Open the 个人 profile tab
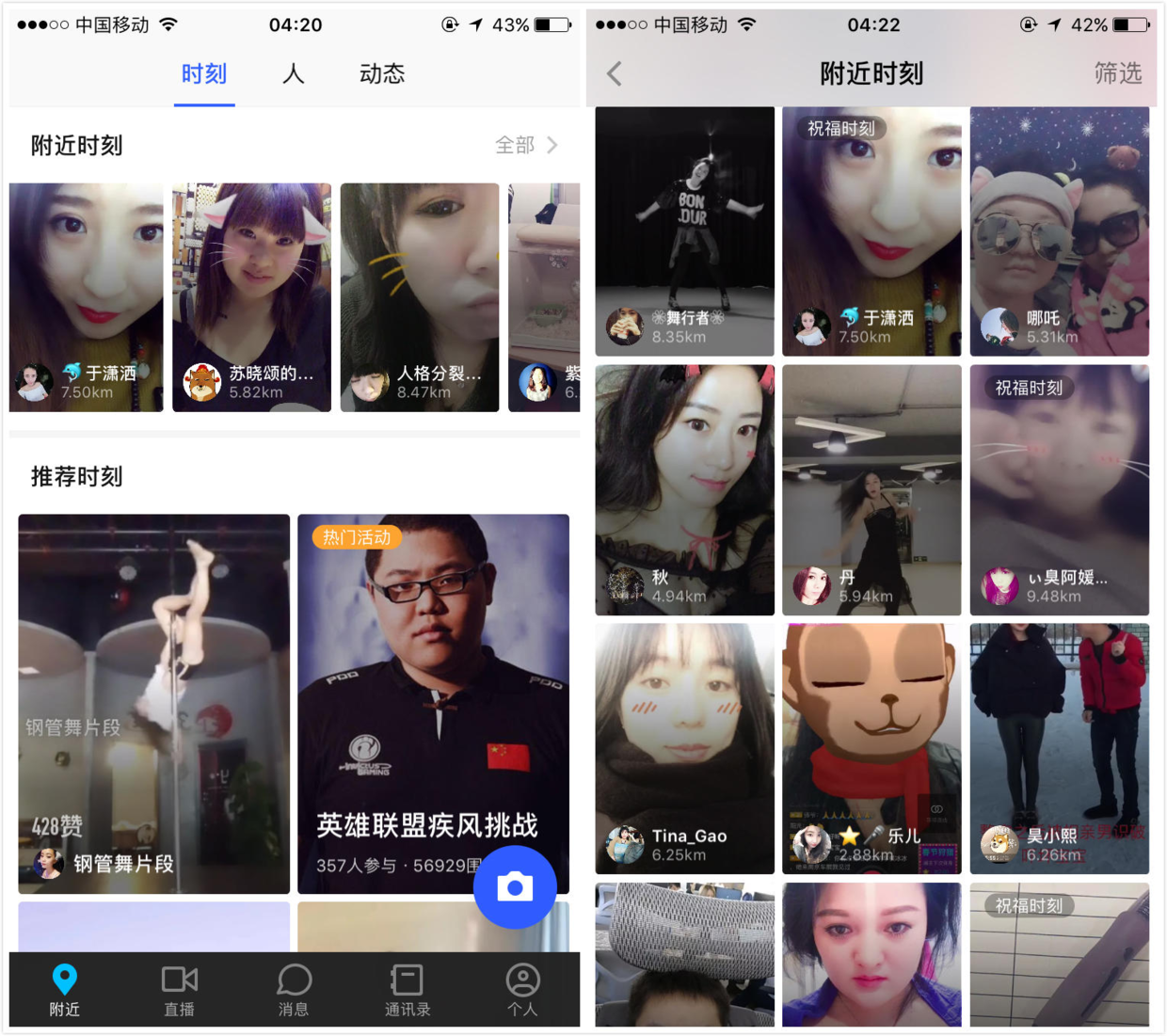 (522, 990)
